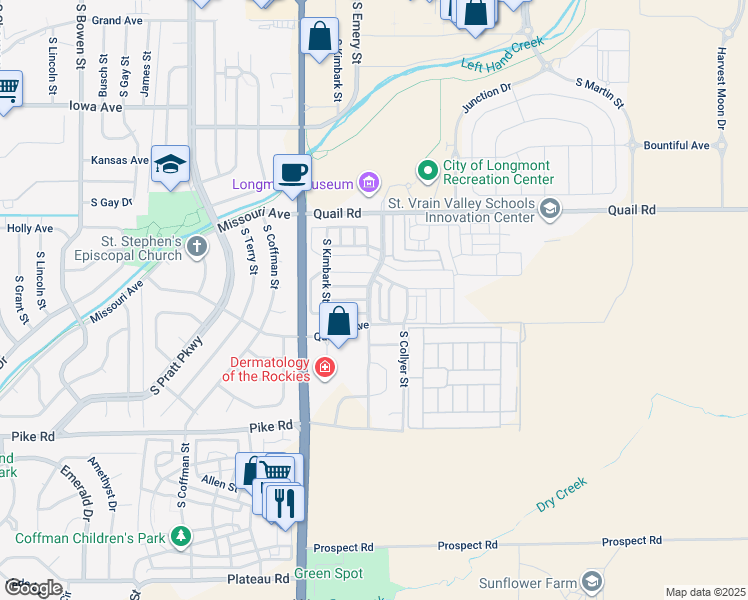Screen dimensions: 748x600
Task: Open Coffman Children's Park pin
Action: coord(181,537)
